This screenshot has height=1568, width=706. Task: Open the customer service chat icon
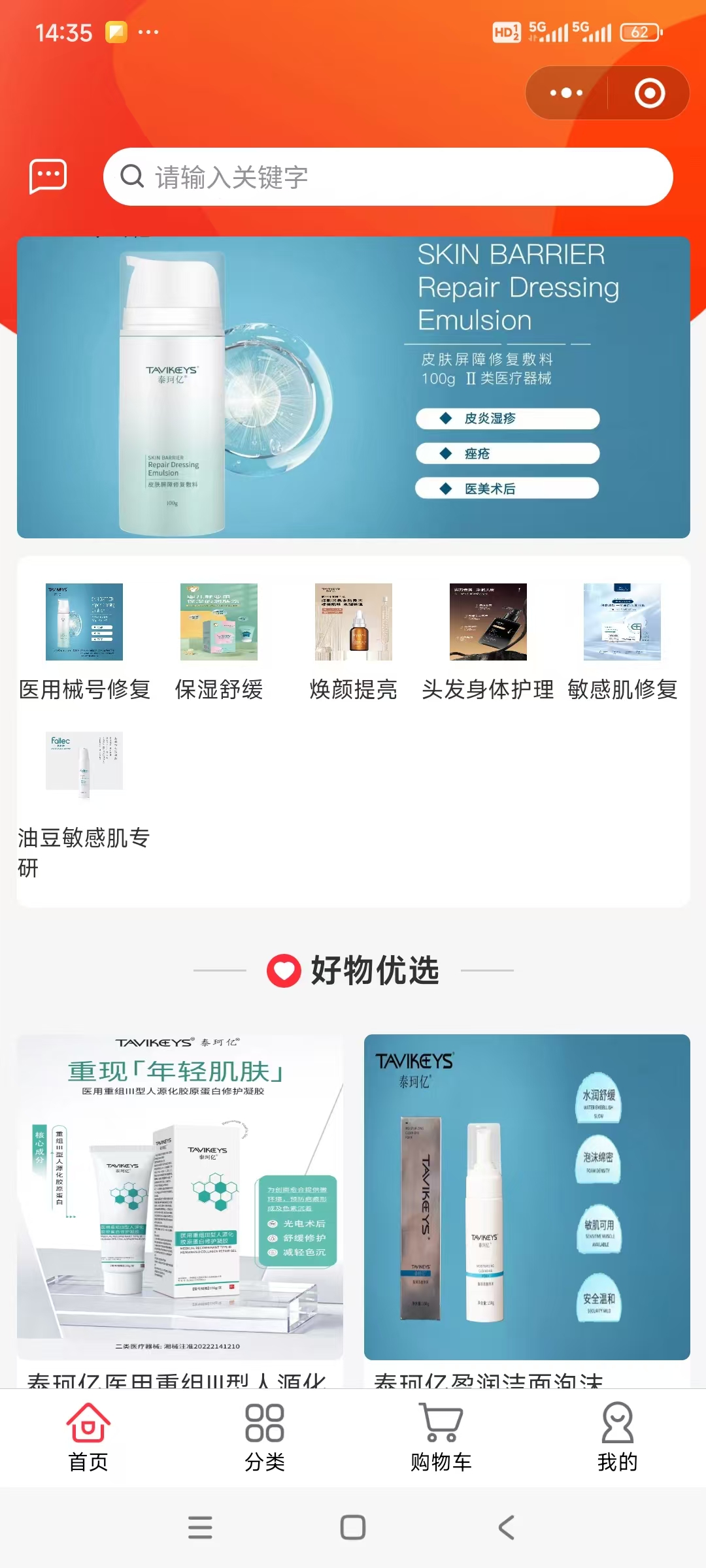tap(48, 176)
